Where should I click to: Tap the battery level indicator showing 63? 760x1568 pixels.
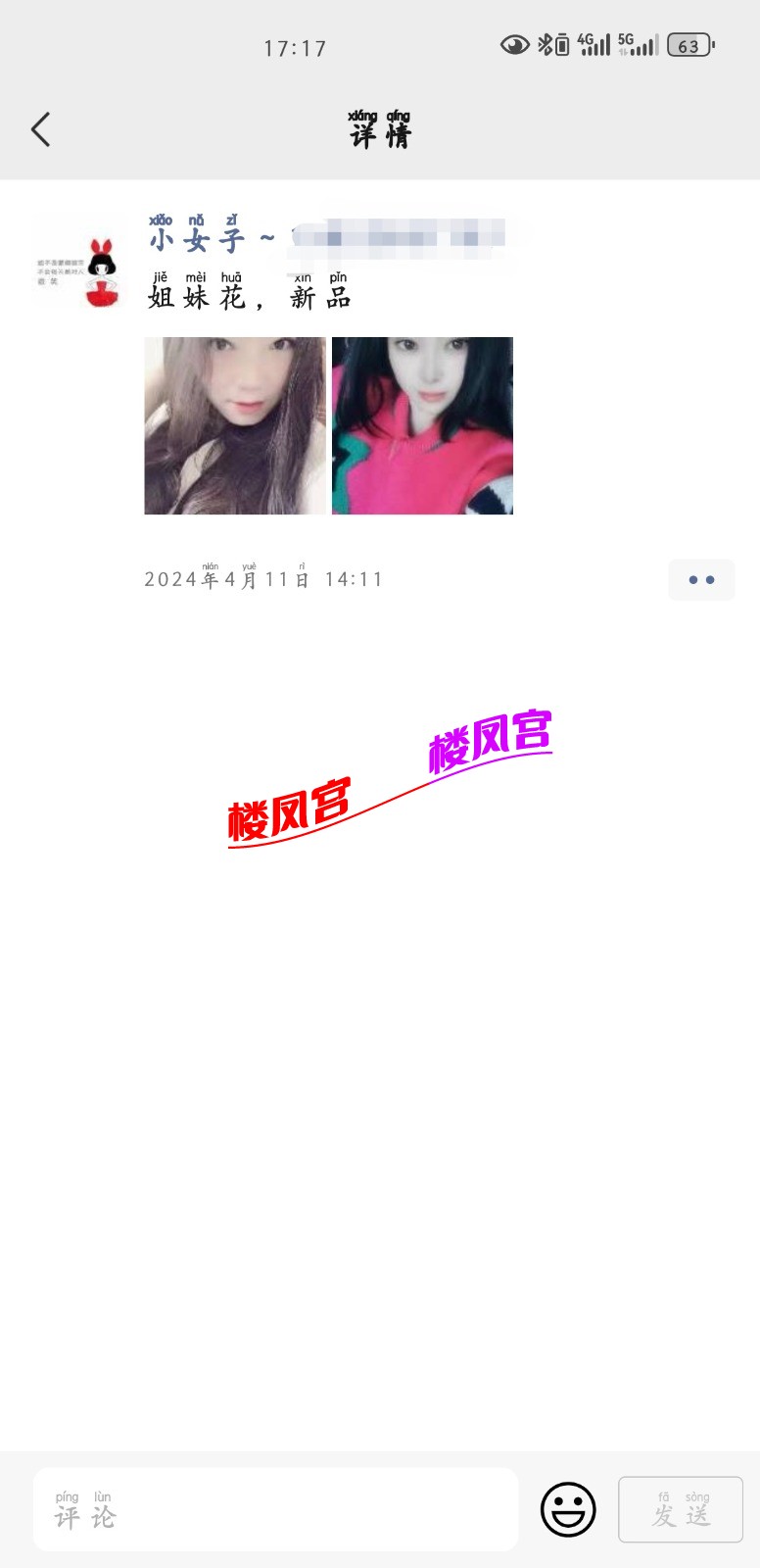[x=687, y=44]
